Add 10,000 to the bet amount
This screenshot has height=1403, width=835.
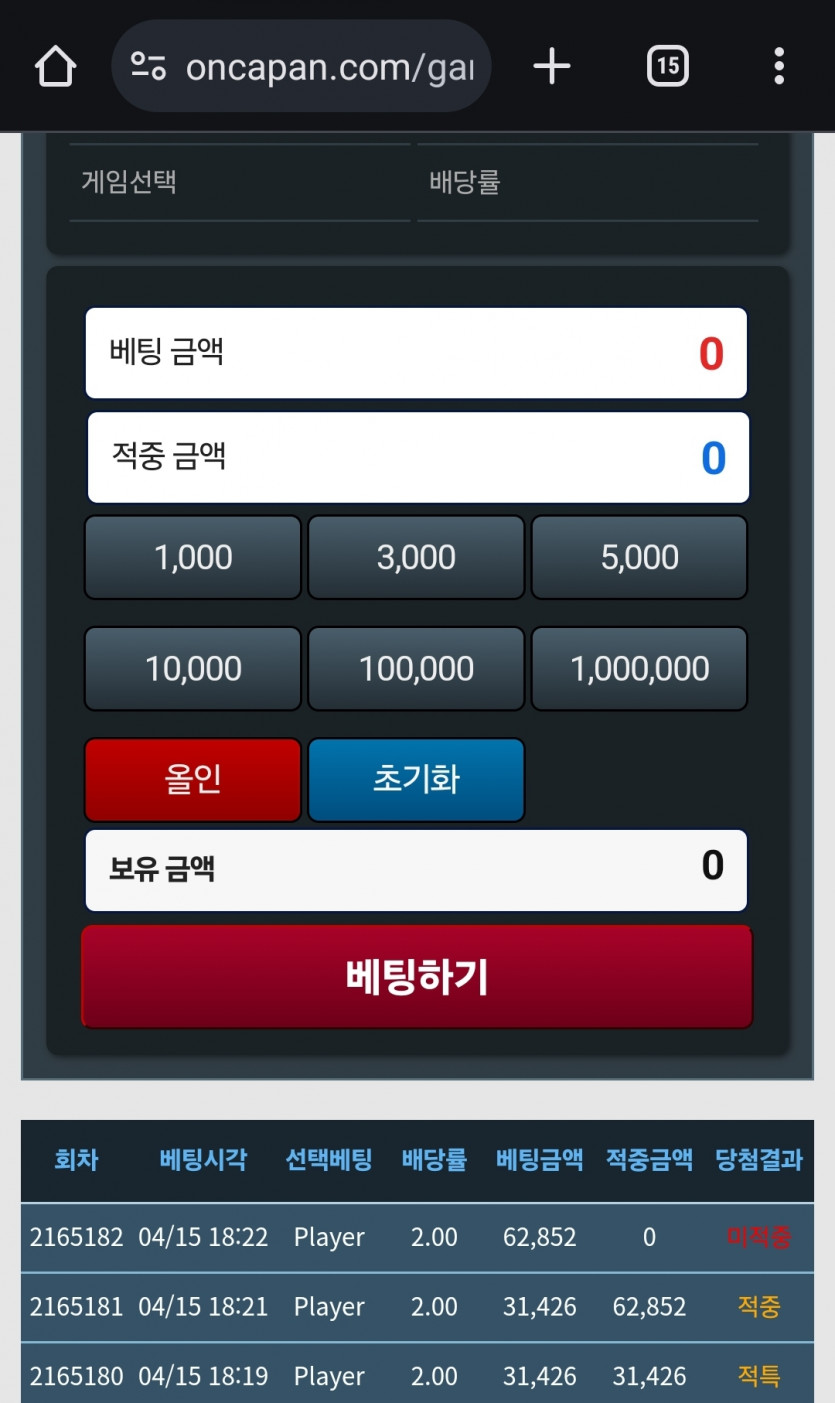click(193, 668)
